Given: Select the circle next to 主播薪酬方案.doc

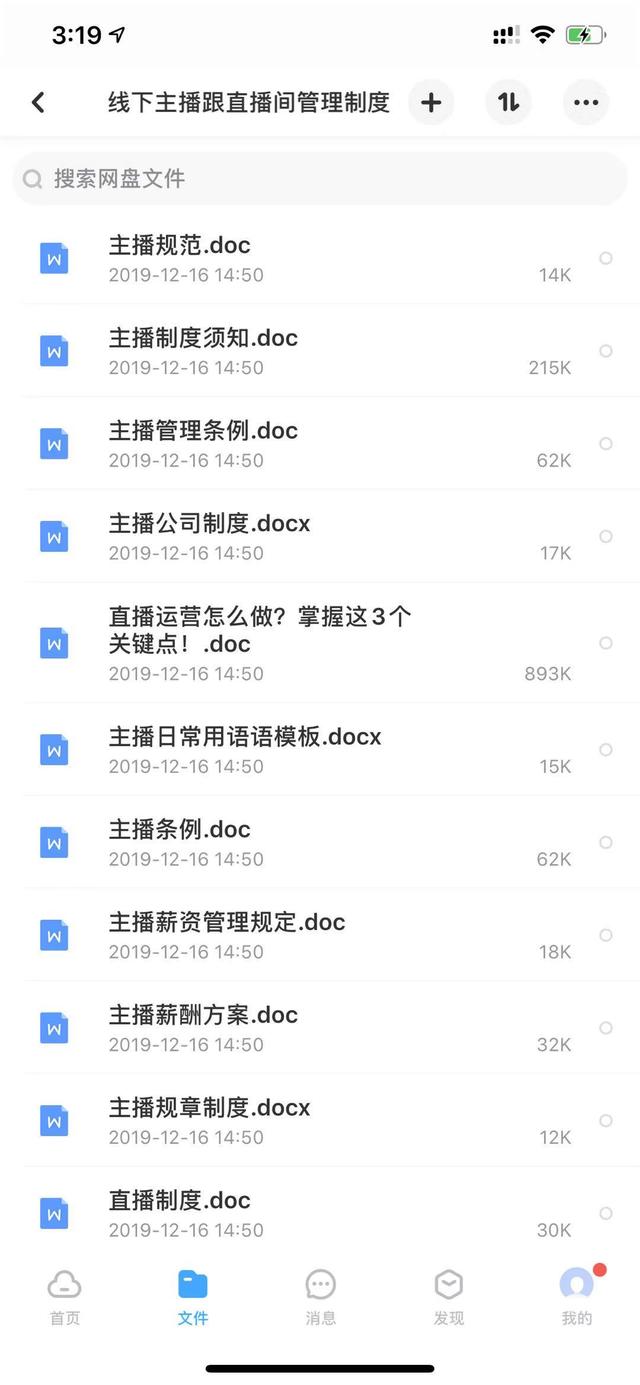Looking at the screenshot, I should point(606,1028).
